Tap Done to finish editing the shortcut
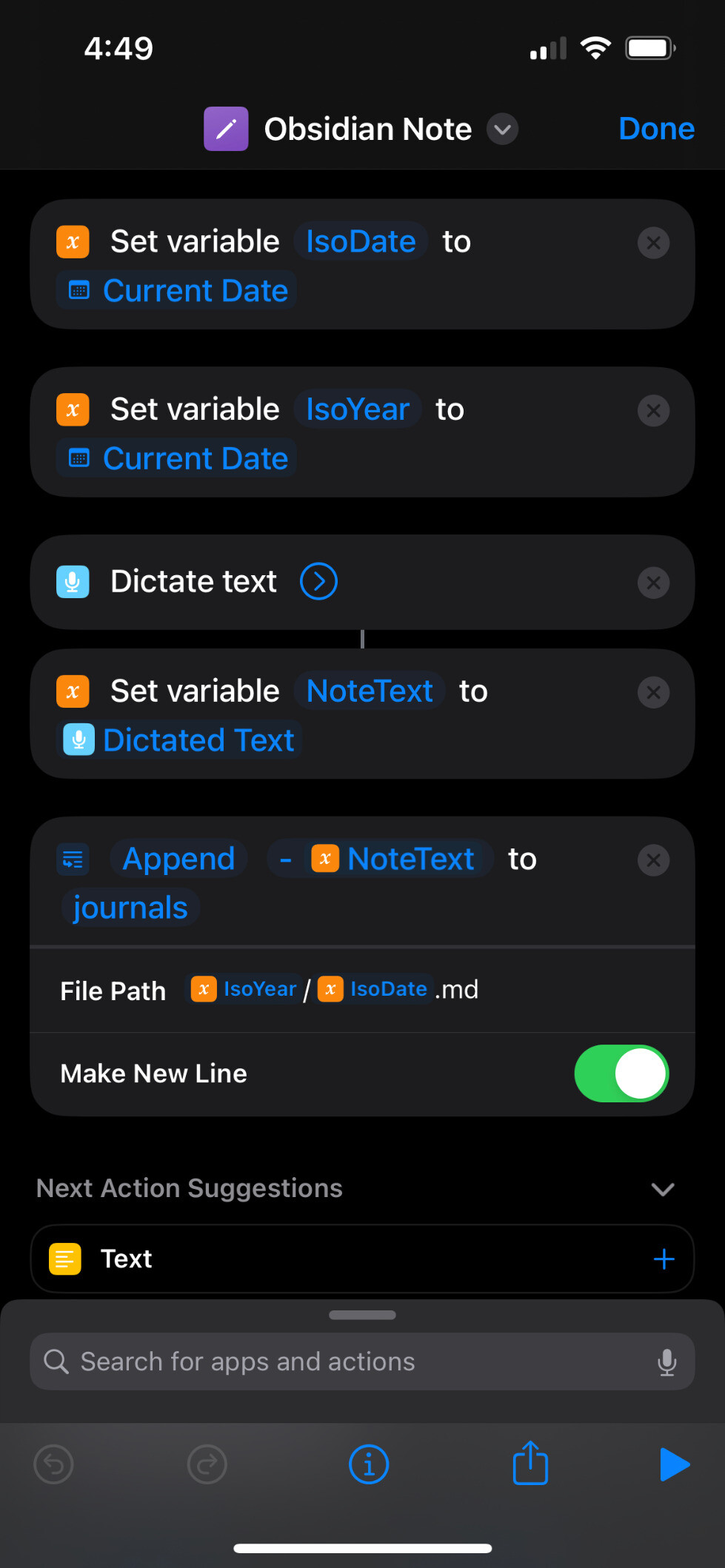The height and width of the screenshot is (1568, 725). tap(656, 129)
